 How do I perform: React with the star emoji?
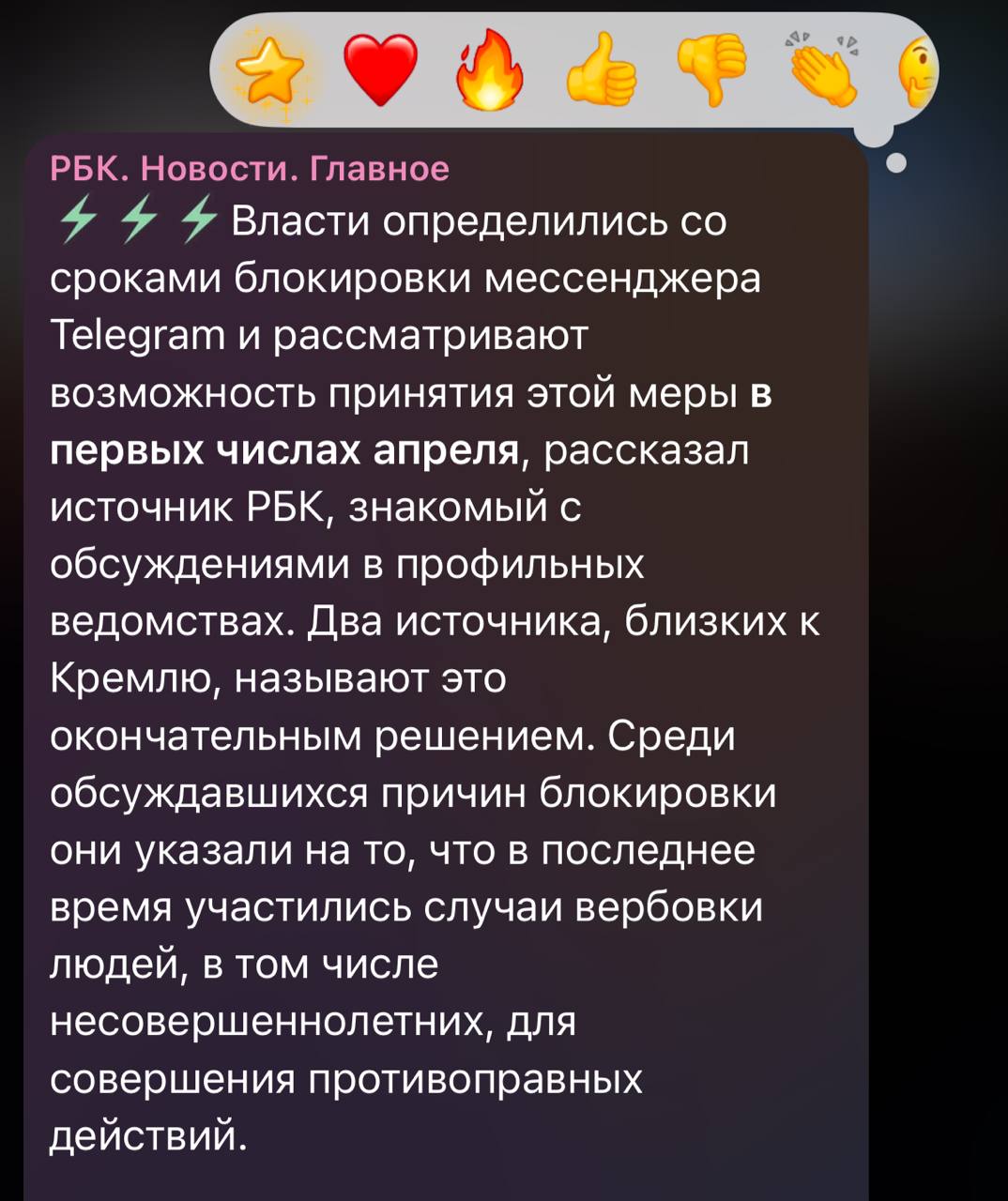coord(270,70)
